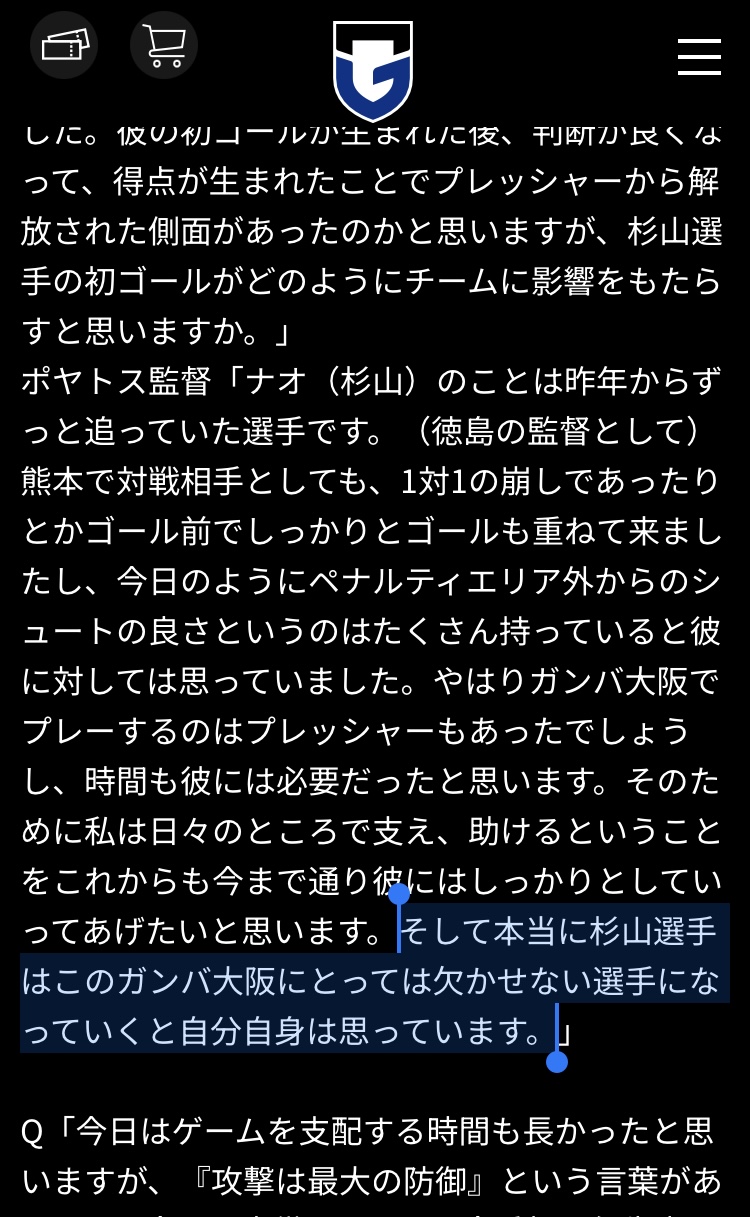Tap the Gamba Osaka emblem for home
The height and width of the screenshot is (1217, 750).
[x=373, y=70]
